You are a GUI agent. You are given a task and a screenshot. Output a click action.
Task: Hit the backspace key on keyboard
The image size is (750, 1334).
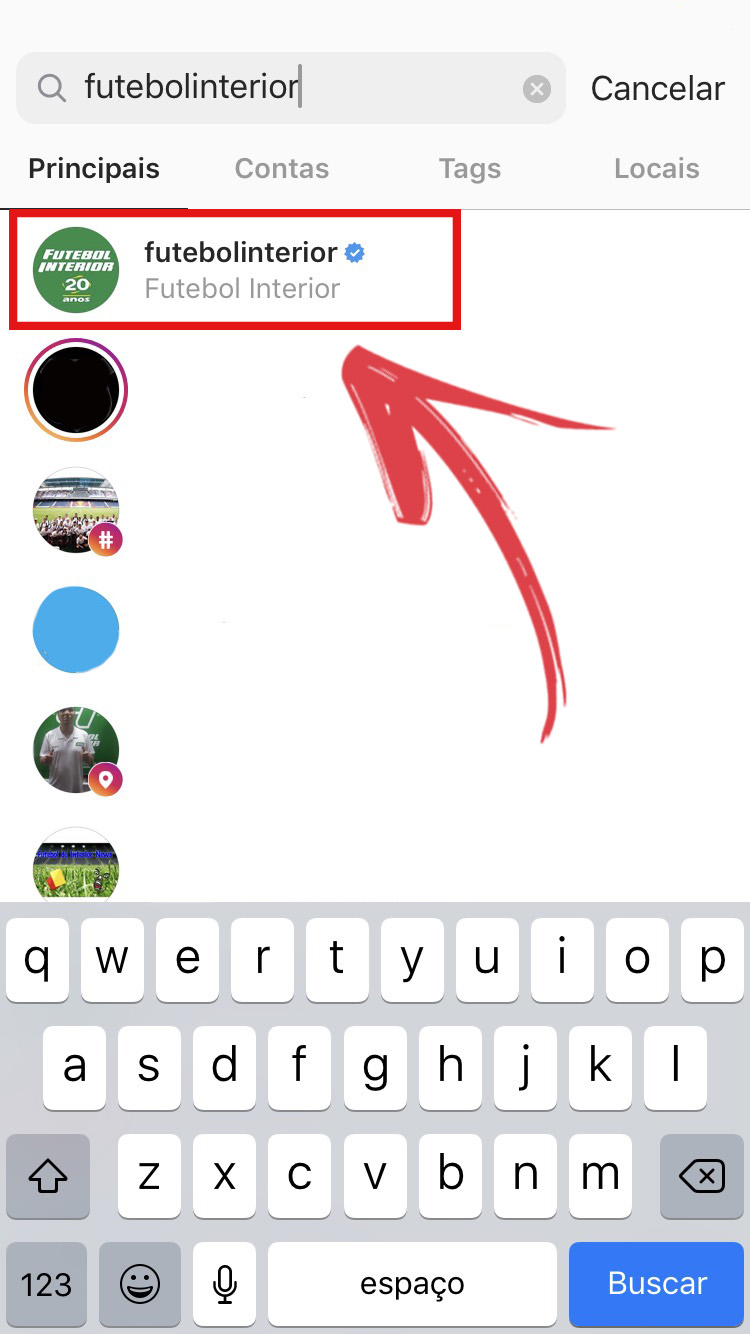click(701, 1176)
